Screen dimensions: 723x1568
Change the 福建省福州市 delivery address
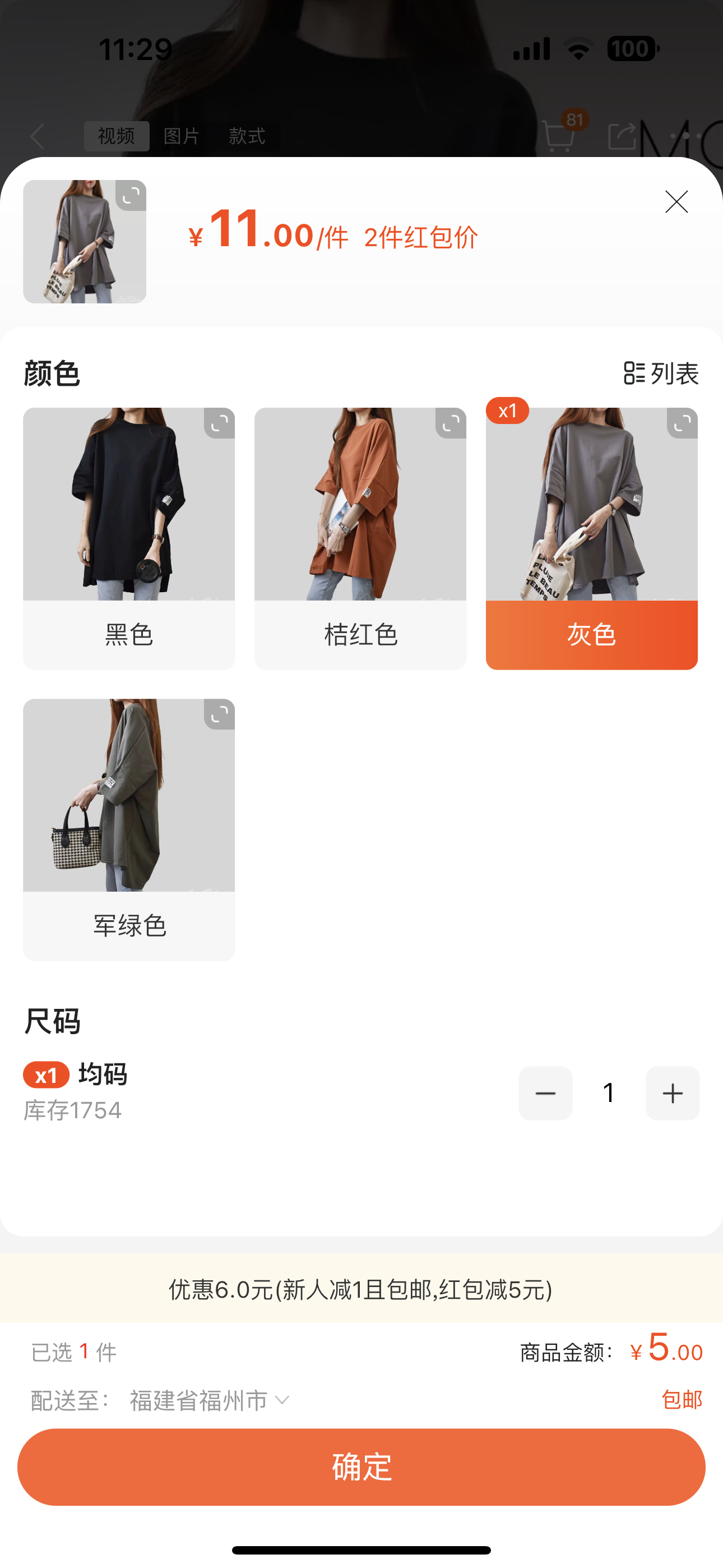click(x=208, y=1401)
